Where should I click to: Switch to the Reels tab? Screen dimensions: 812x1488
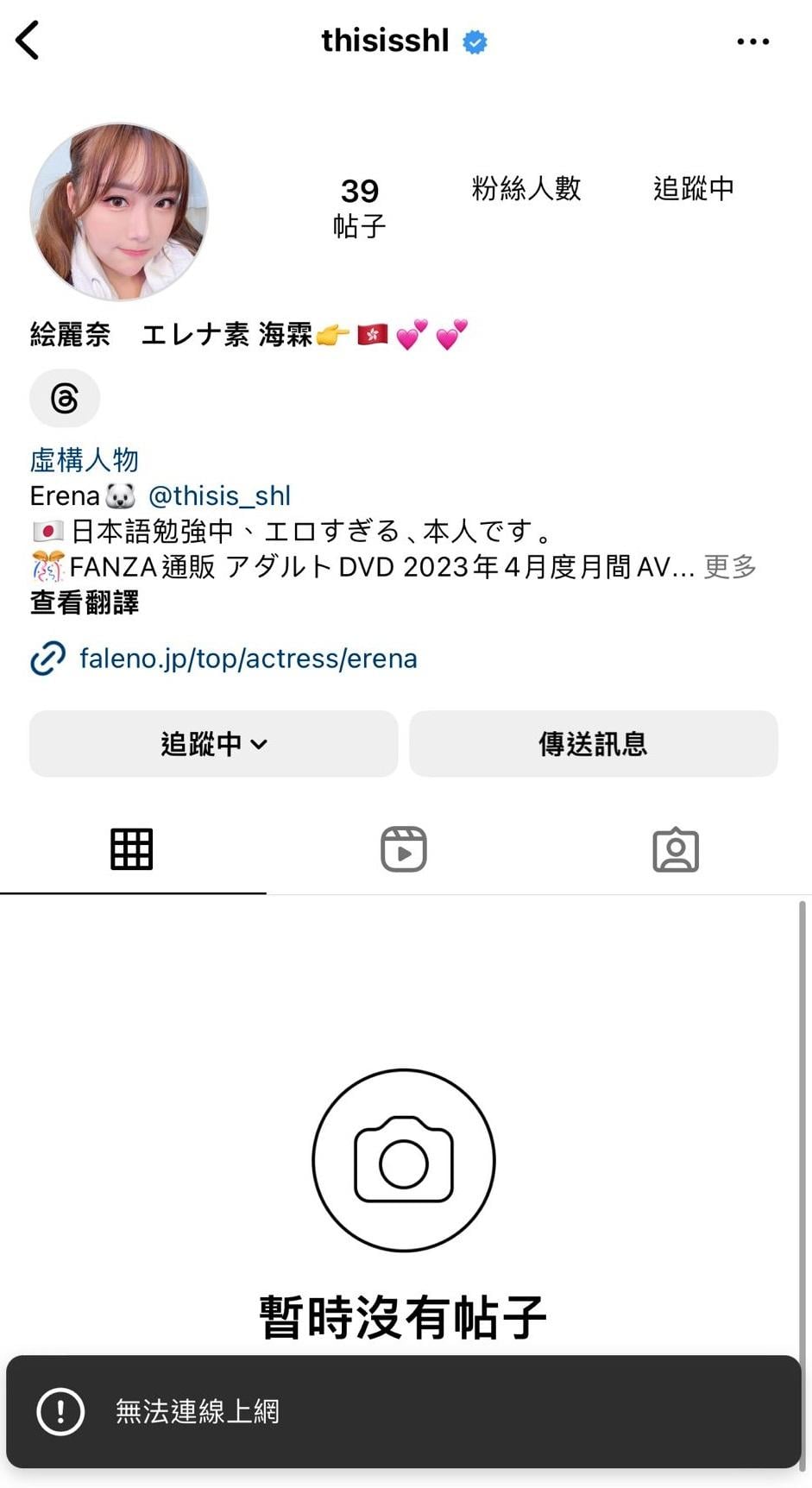click(x=404, y=849)
